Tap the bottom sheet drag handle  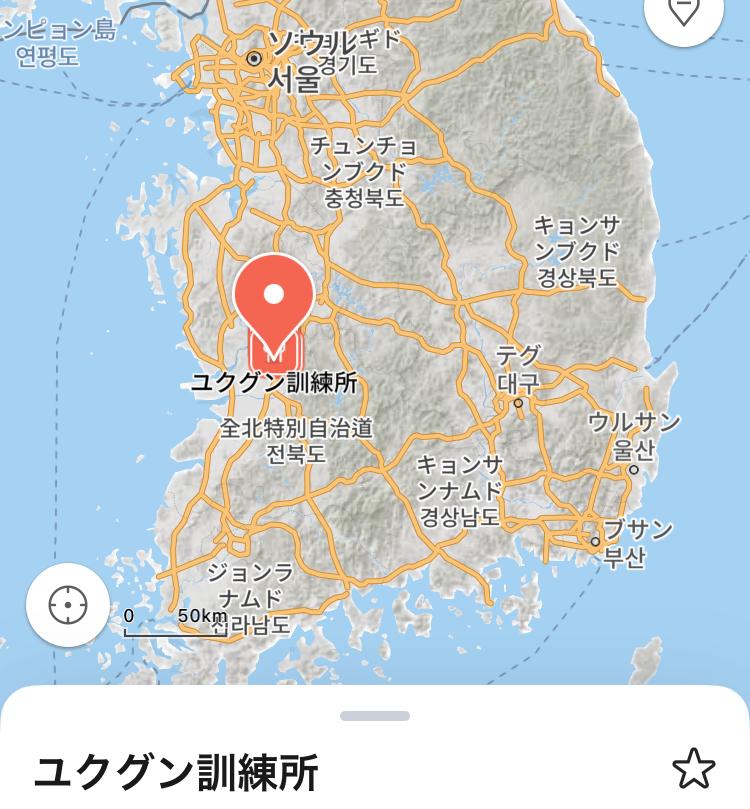(375, 716)
